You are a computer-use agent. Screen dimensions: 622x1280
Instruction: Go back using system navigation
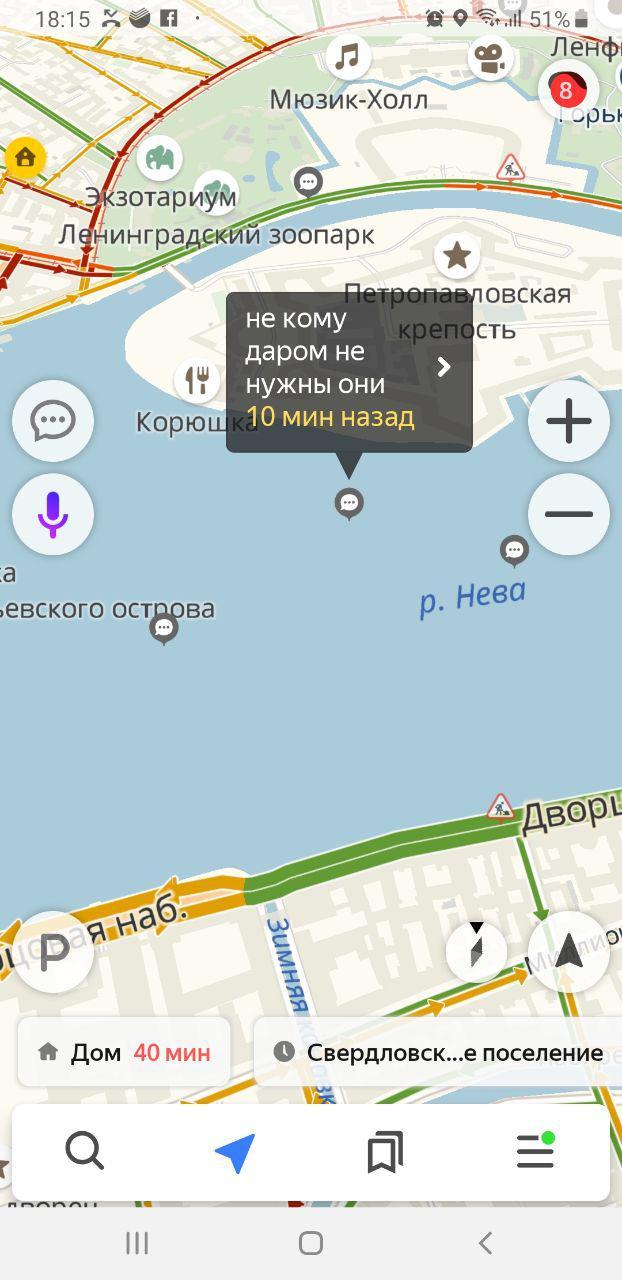point(485,1243)
